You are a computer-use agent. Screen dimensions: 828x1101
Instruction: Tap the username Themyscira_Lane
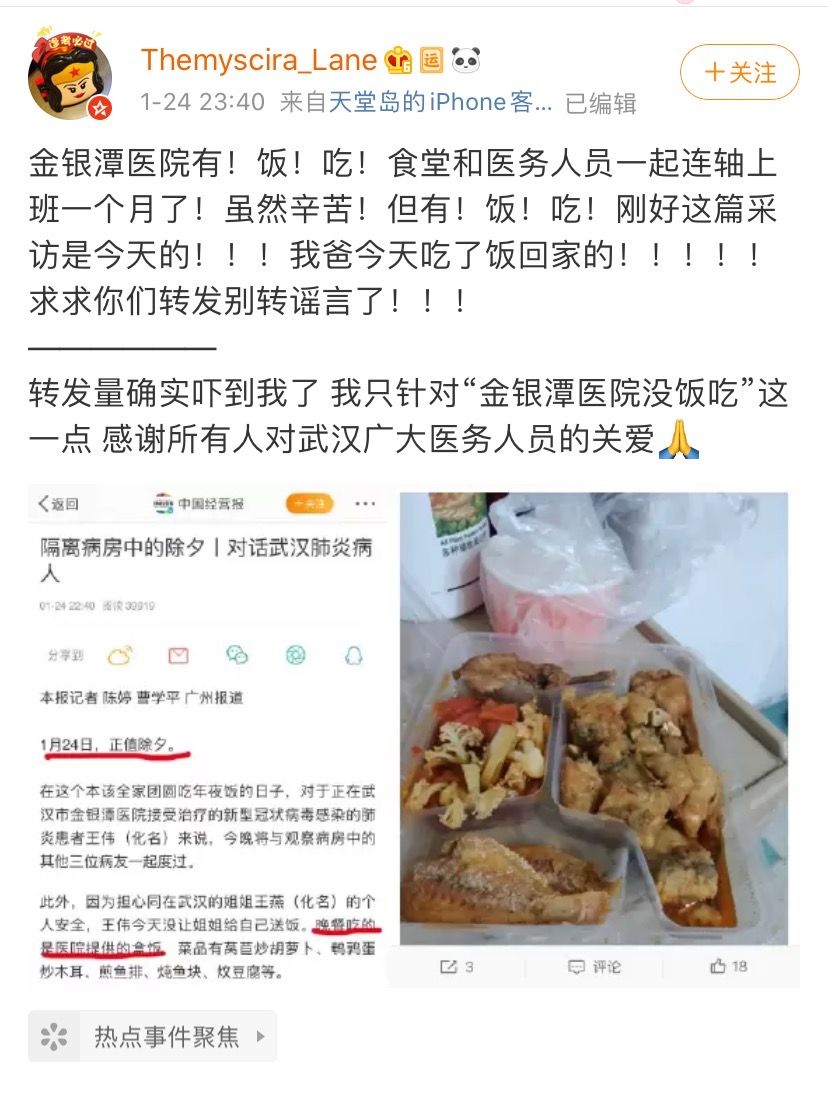[259, 60]
